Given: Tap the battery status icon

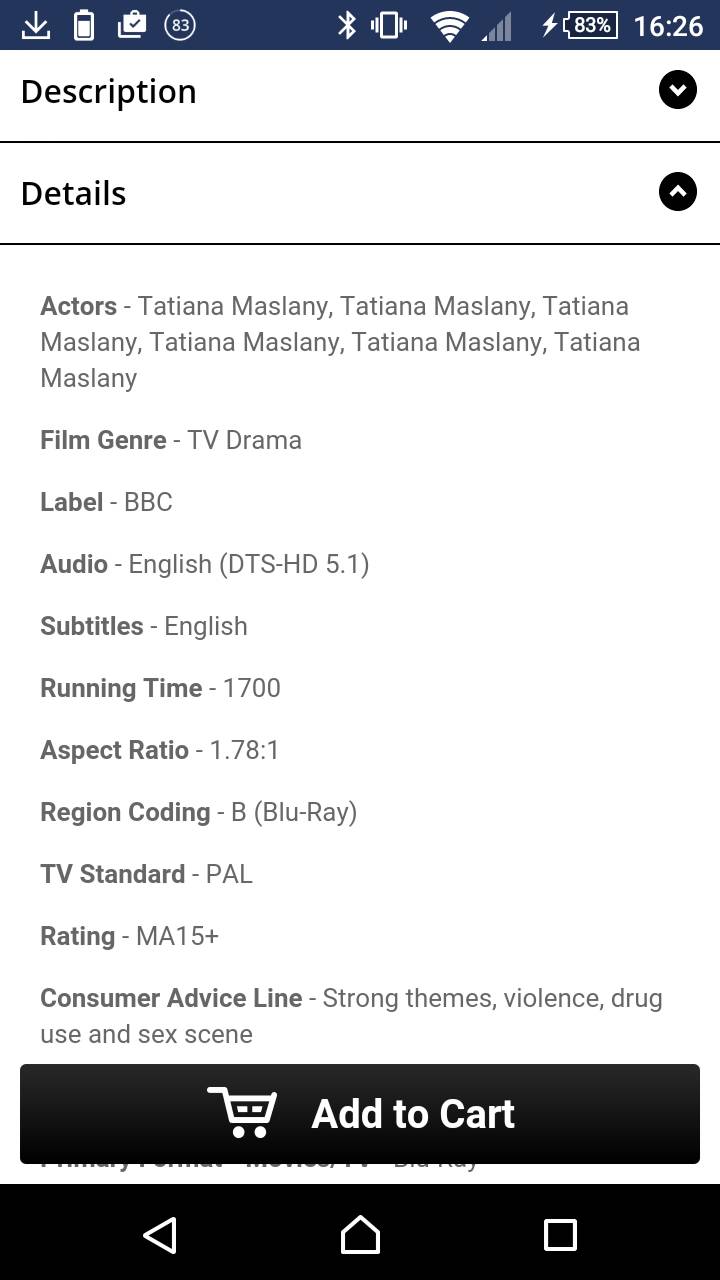Looking at the screenshot, I should pos(84,25).
